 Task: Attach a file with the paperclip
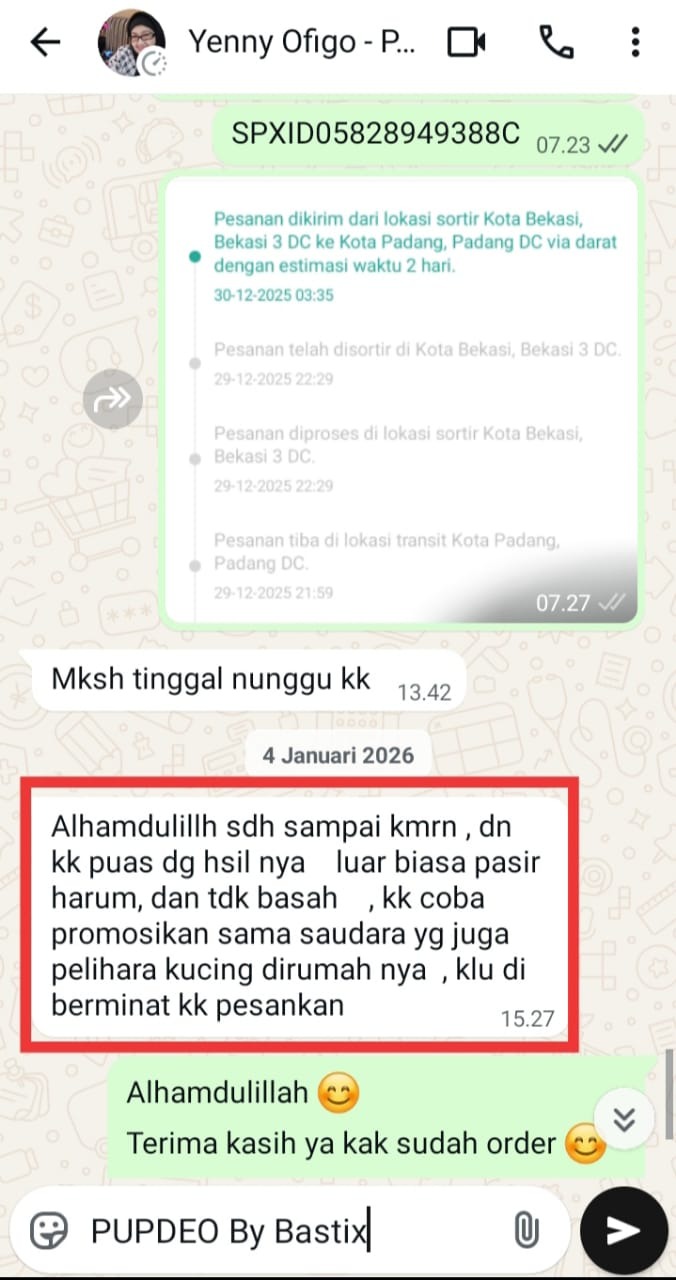click(526, 1230)
